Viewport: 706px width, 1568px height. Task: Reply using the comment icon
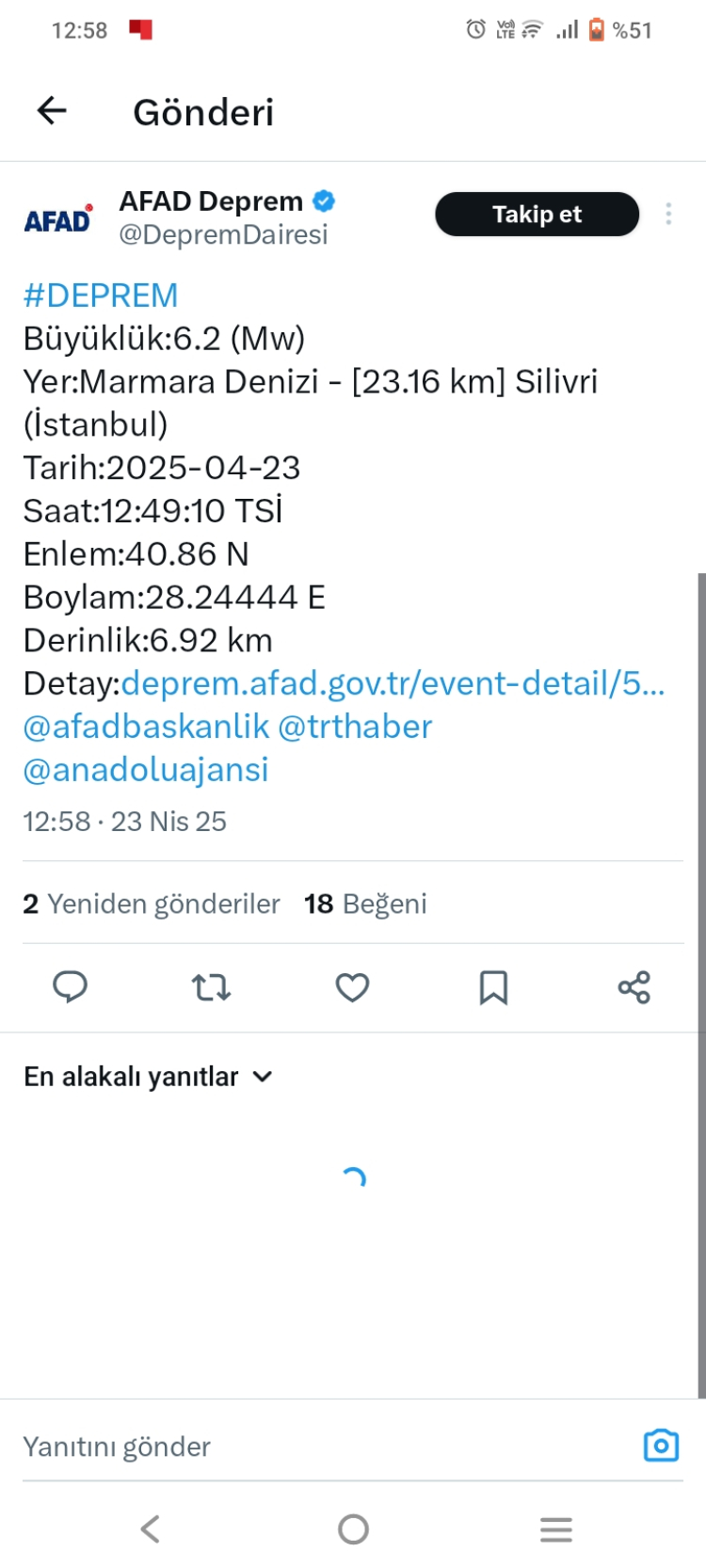70,986
